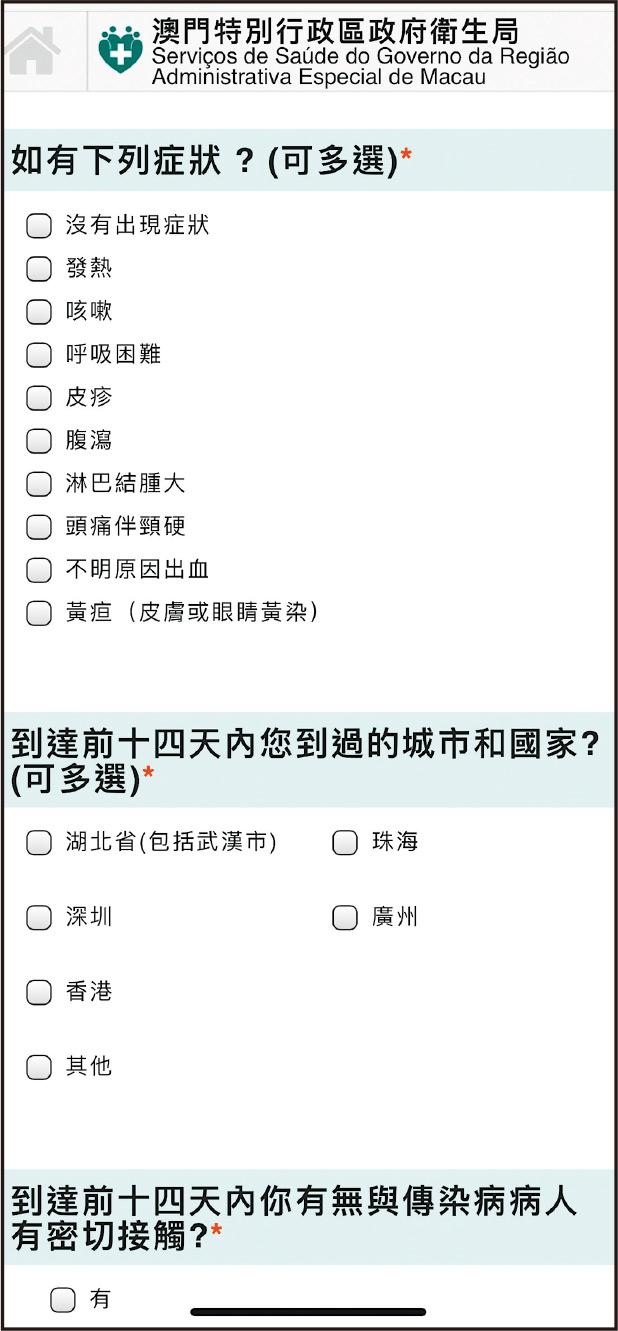Tap the home icon in header

(x=33, y=48)
